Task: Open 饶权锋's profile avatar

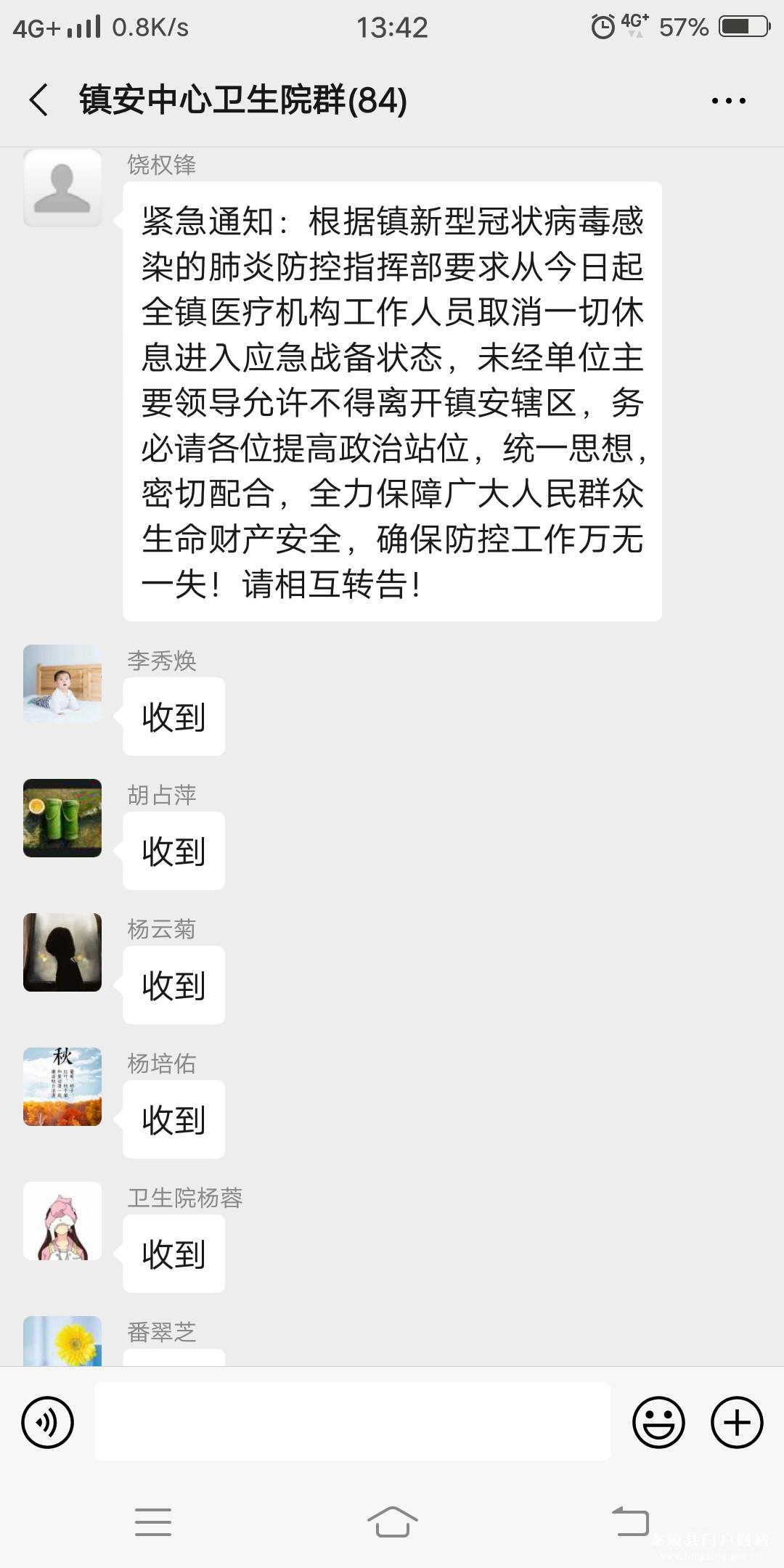Action: tap(62, 188)
